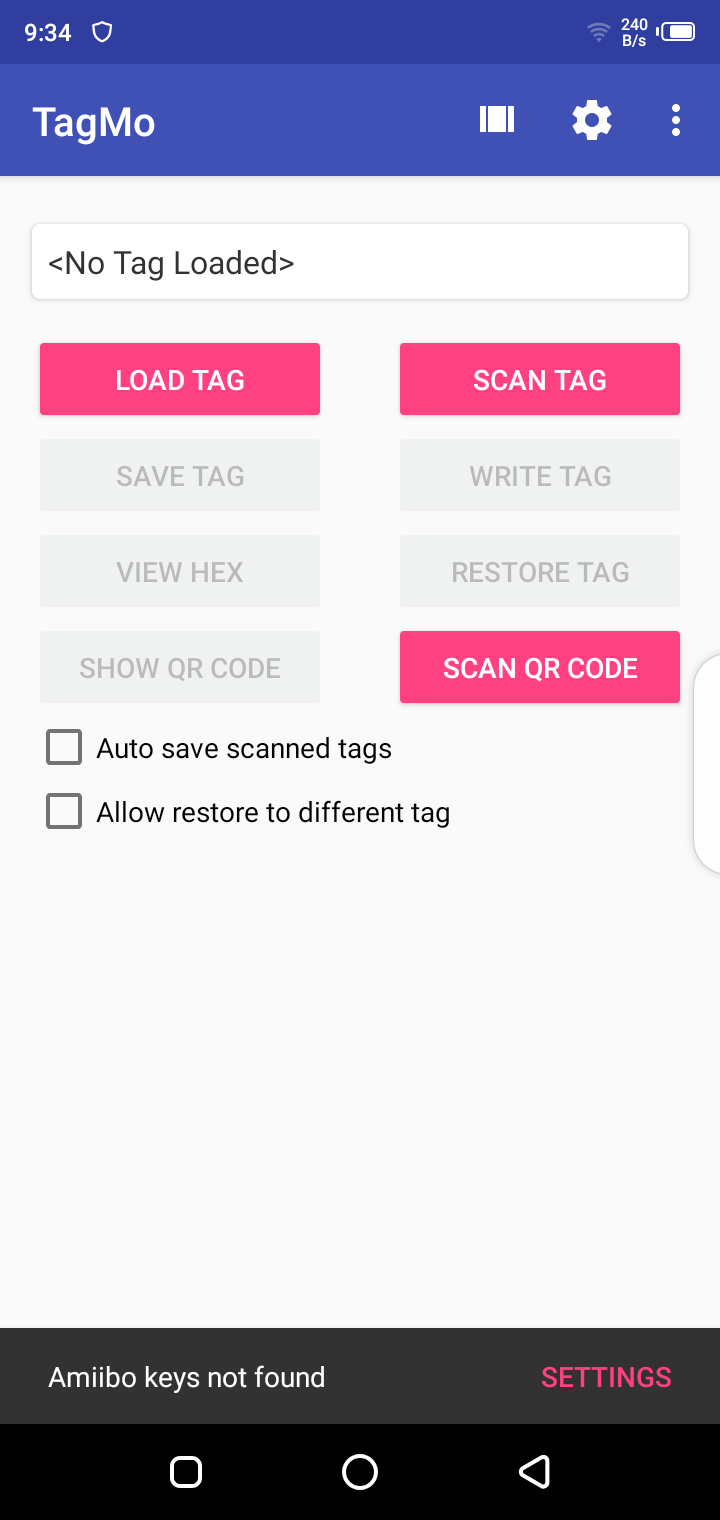Check Allow restore to different tag

64,812
